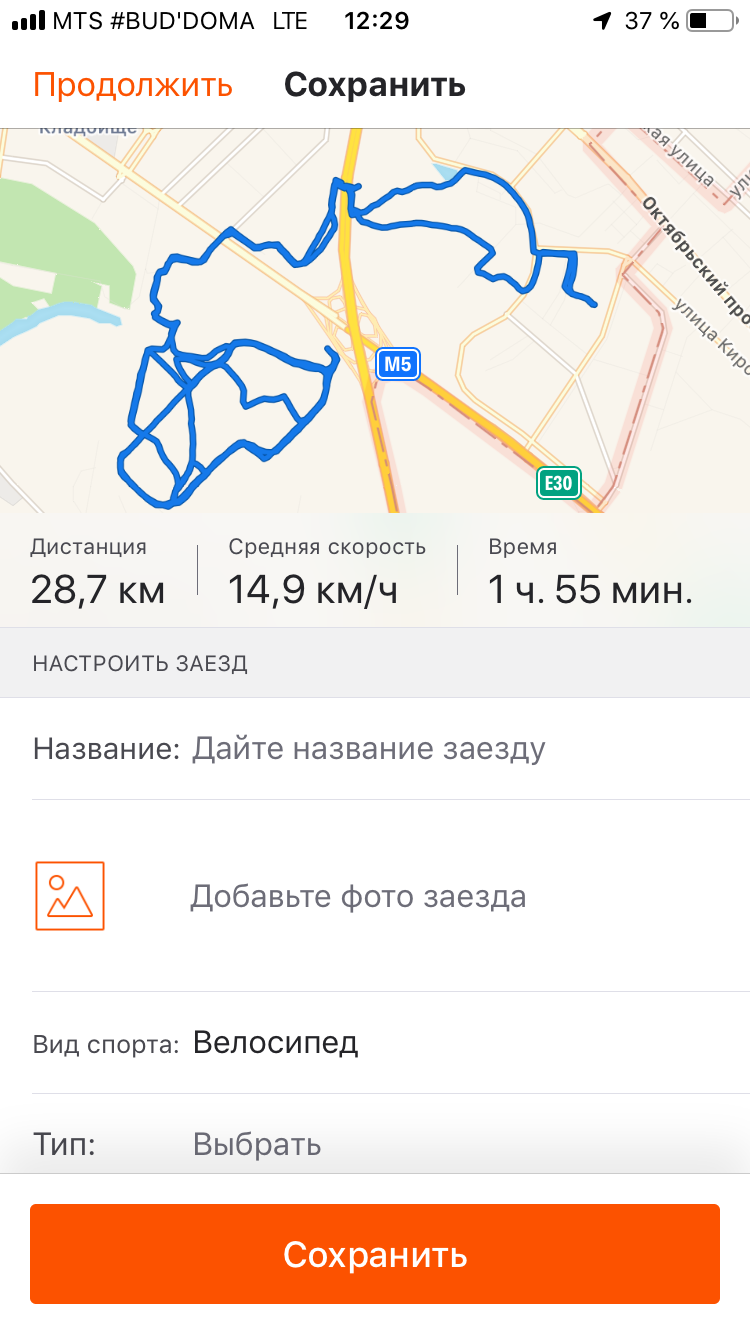The image size is (750, 1334).
Task: Save the ride with orange Сохранить button
Action: point(375,1254)
